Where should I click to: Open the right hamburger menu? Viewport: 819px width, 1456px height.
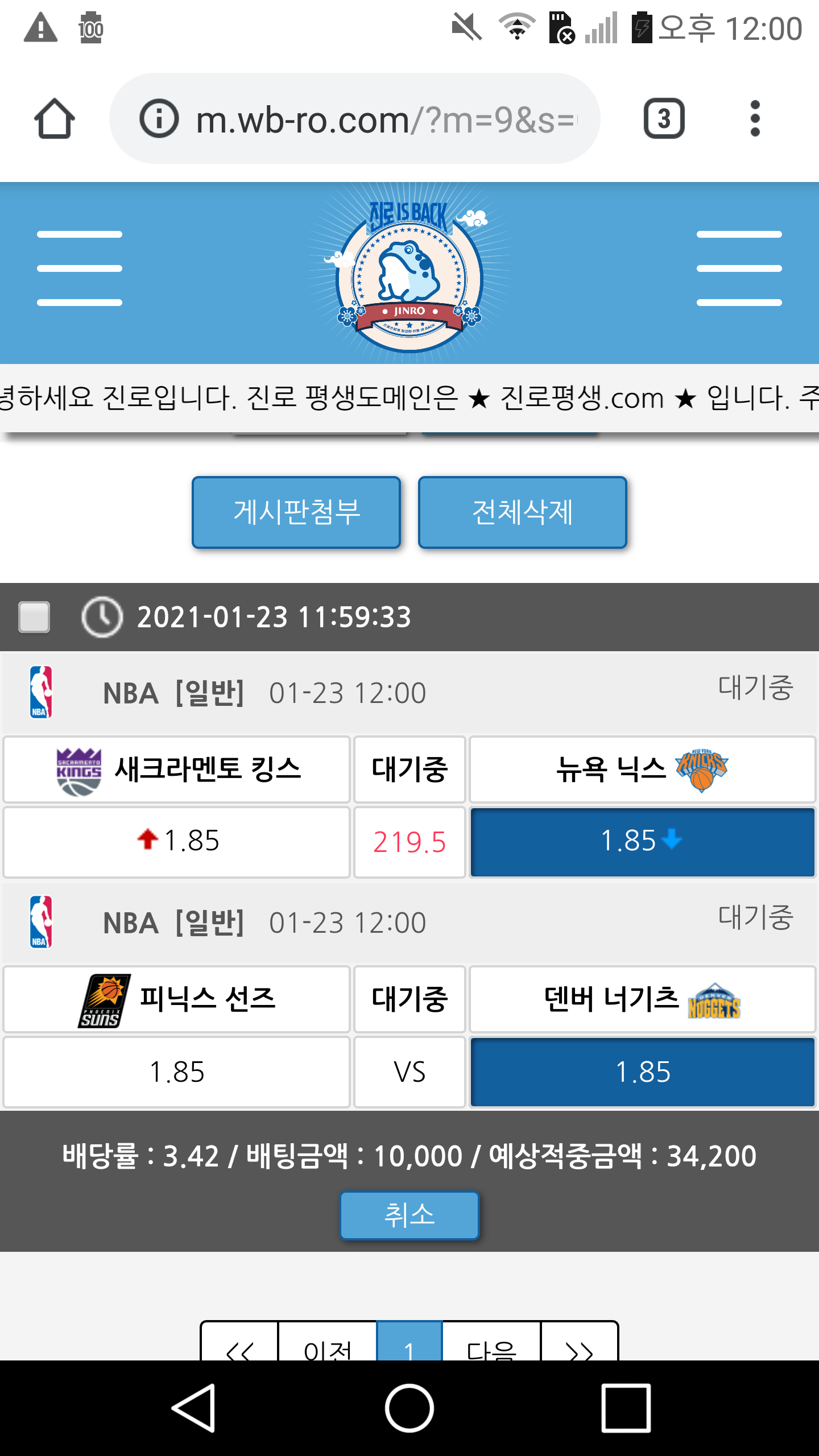(739, 268)
